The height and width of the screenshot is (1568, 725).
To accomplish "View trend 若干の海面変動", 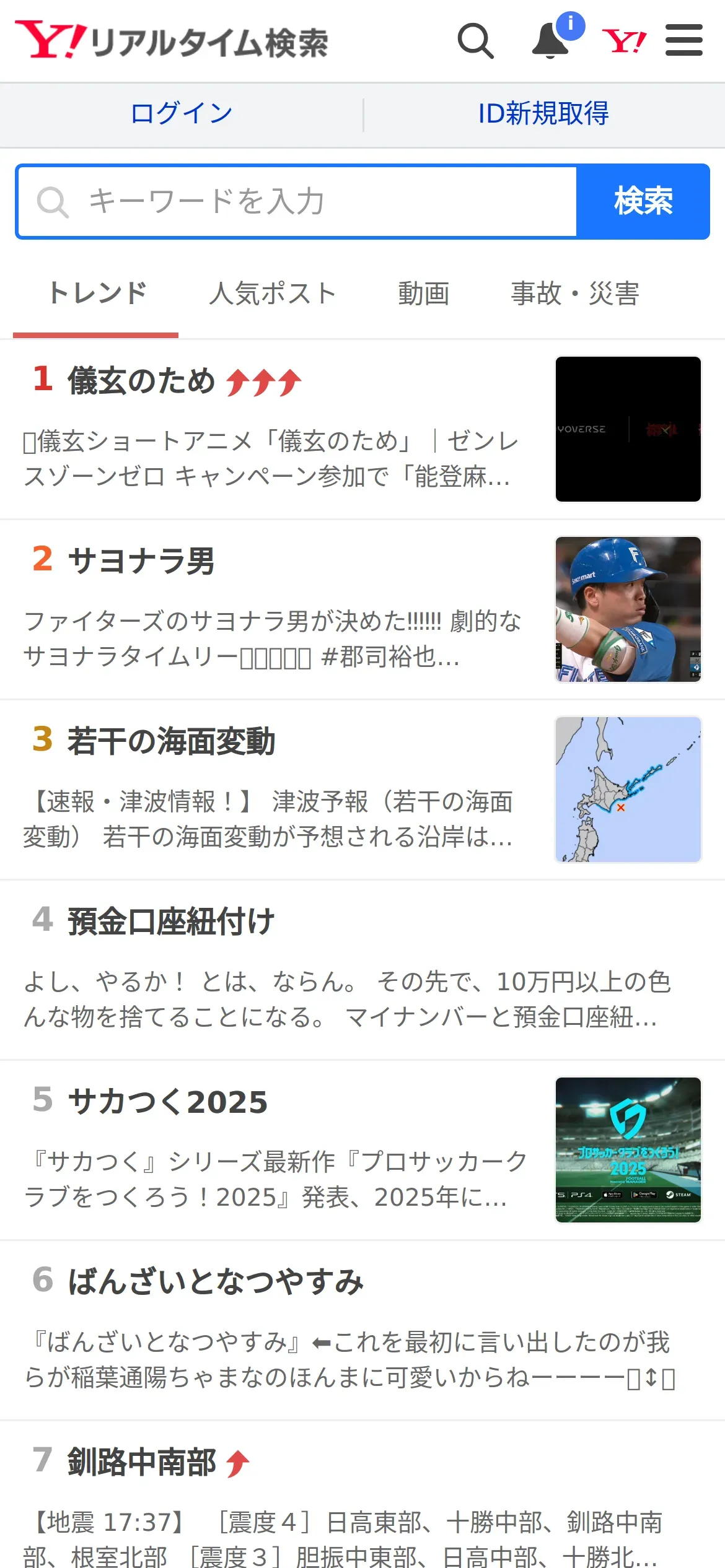I will click(x=171, y=741).
